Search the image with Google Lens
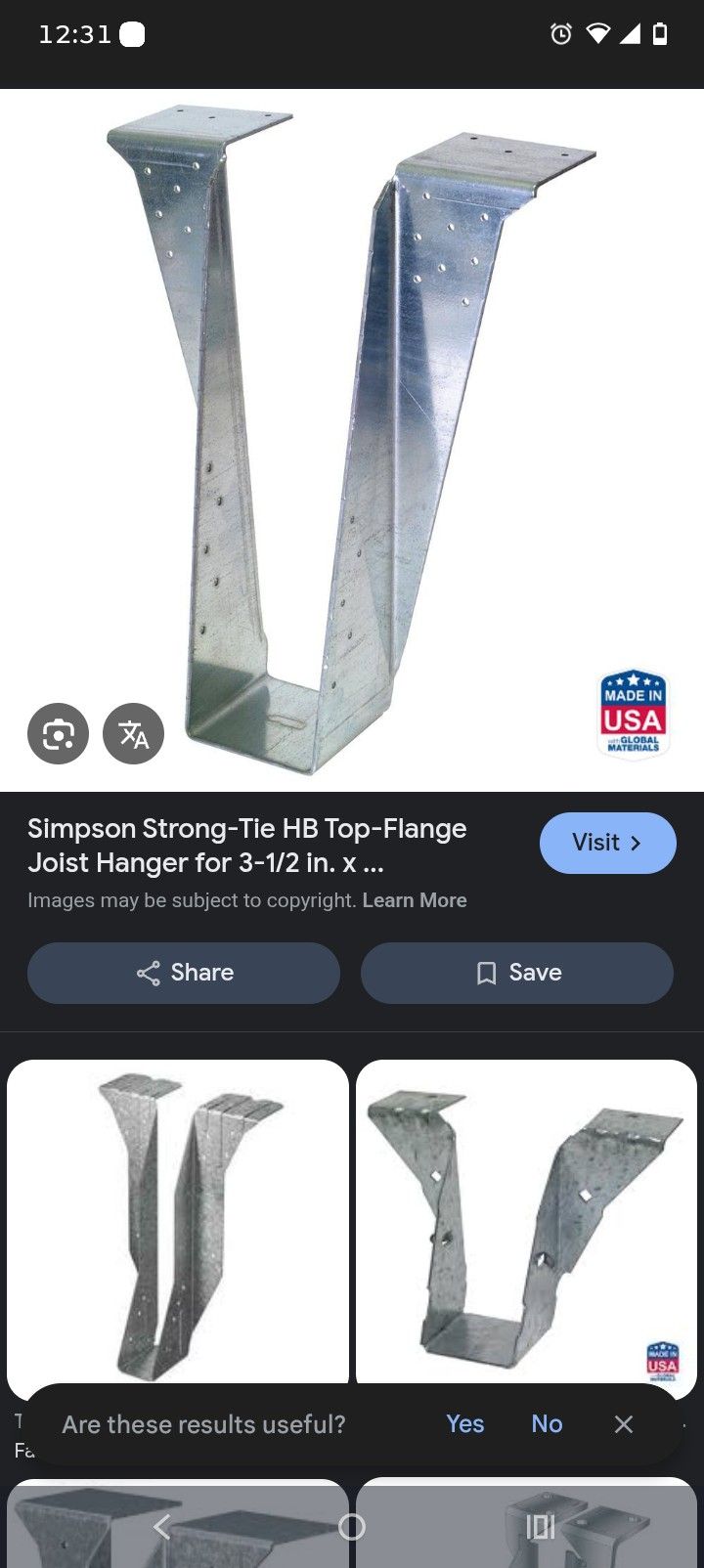 pos(58,733)
